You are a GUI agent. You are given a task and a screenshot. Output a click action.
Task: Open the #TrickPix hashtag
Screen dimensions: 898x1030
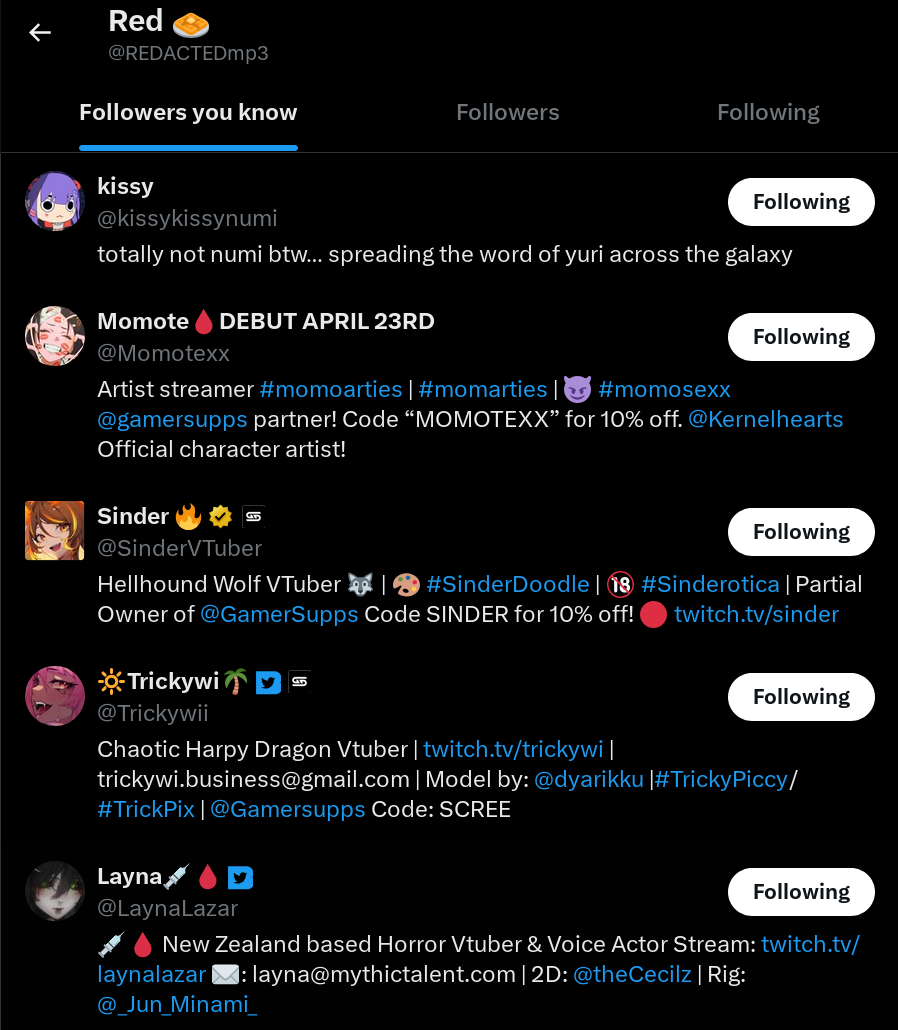point(146,809)
